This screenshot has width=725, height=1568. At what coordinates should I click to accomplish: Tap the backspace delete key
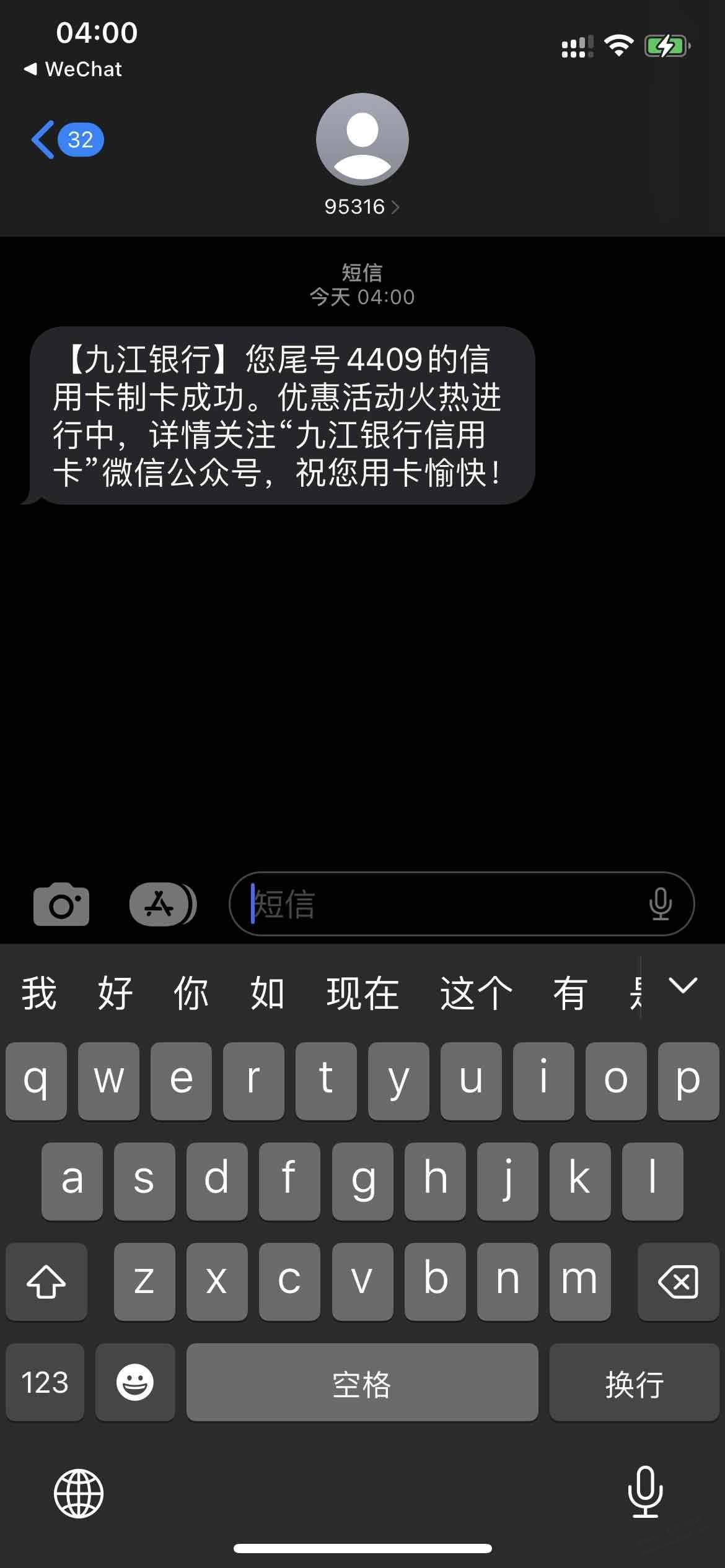(x=678, y=1282)
